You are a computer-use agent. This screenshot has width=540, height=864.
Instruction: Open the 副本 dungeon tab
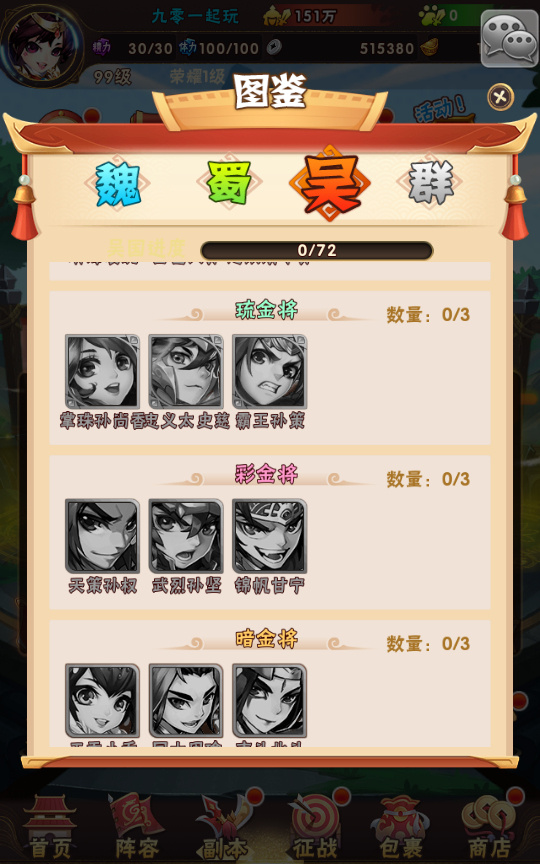(x=225, y=827)
